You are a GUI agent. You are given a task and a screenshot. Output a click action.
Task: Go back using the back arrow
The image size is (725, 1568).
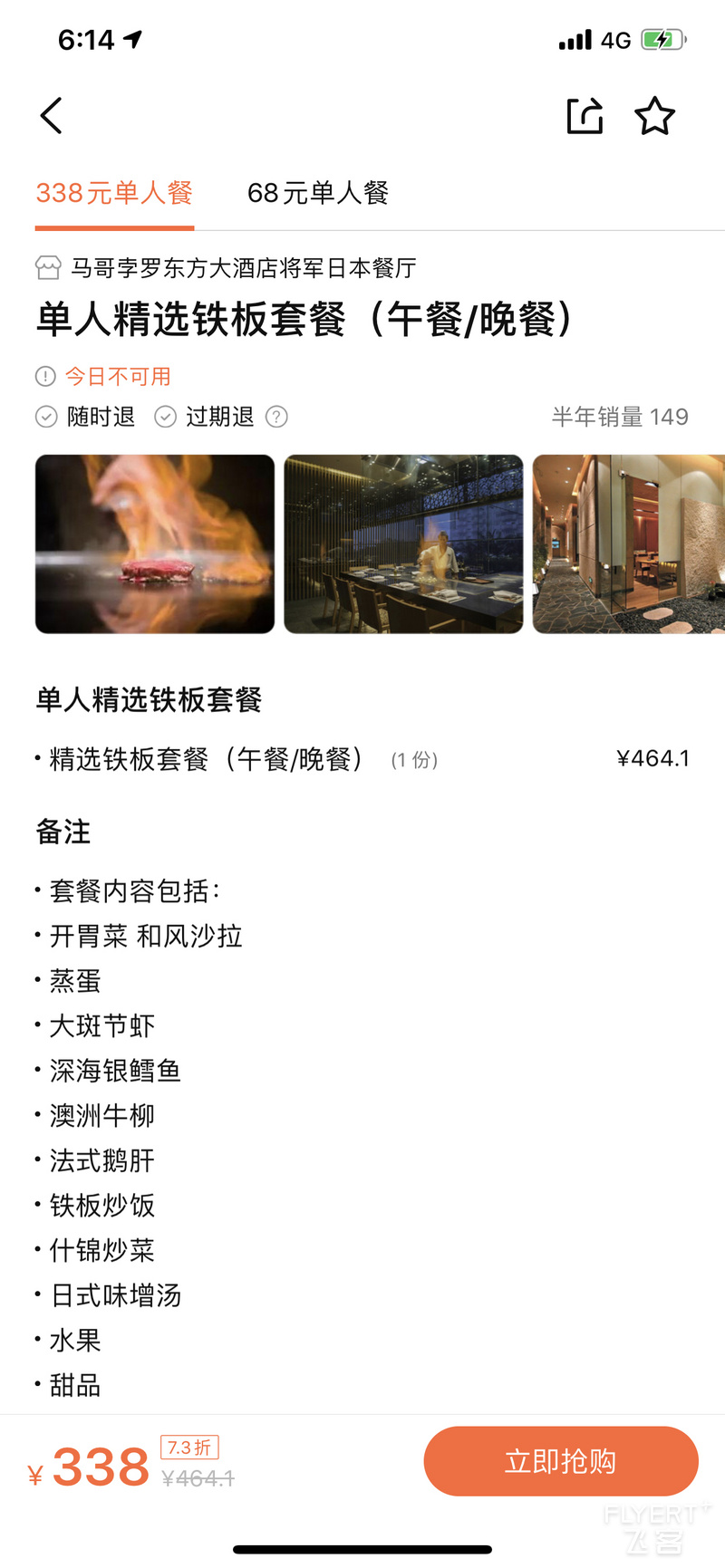(x=52, y=116)
